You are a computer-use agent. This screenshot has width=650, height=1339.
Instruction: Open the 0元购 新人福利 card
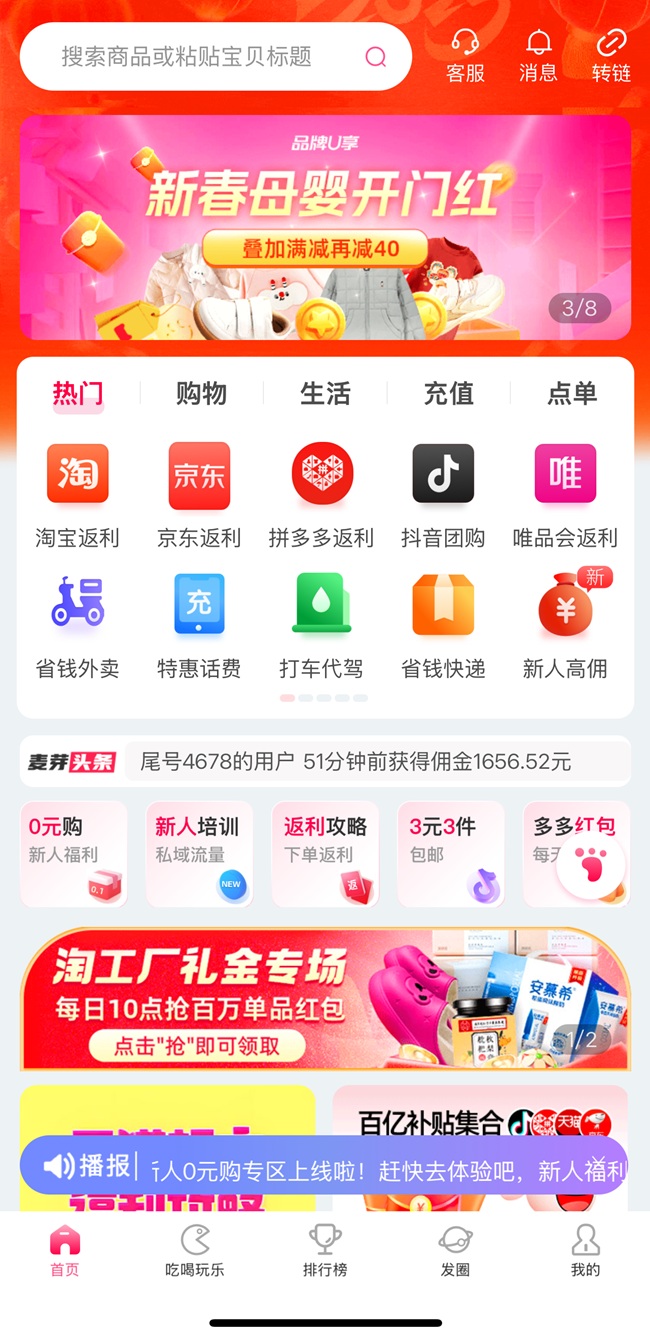[74, 853]
